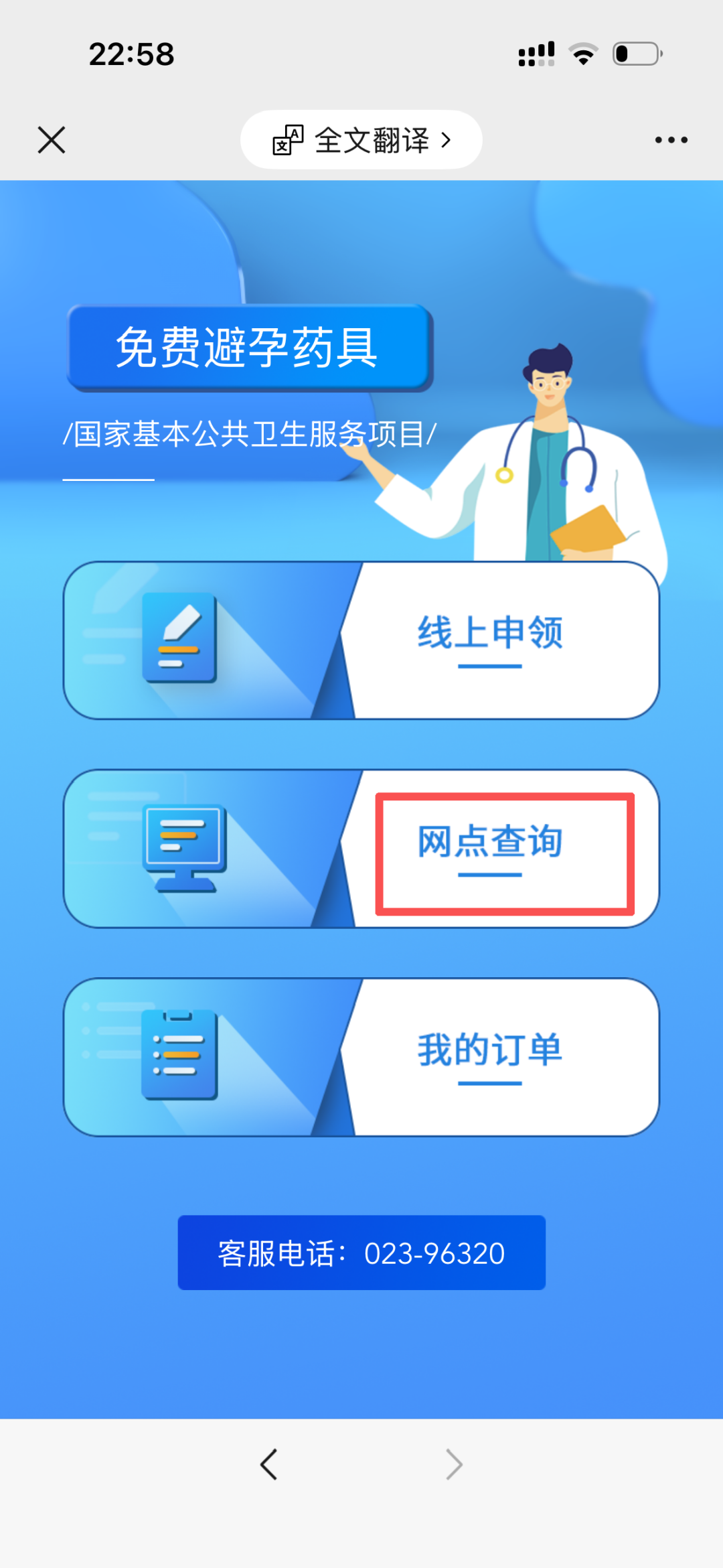723x1568 pixels.
Task: Open the three-dot overflow menu
Action: pos(671,140)
